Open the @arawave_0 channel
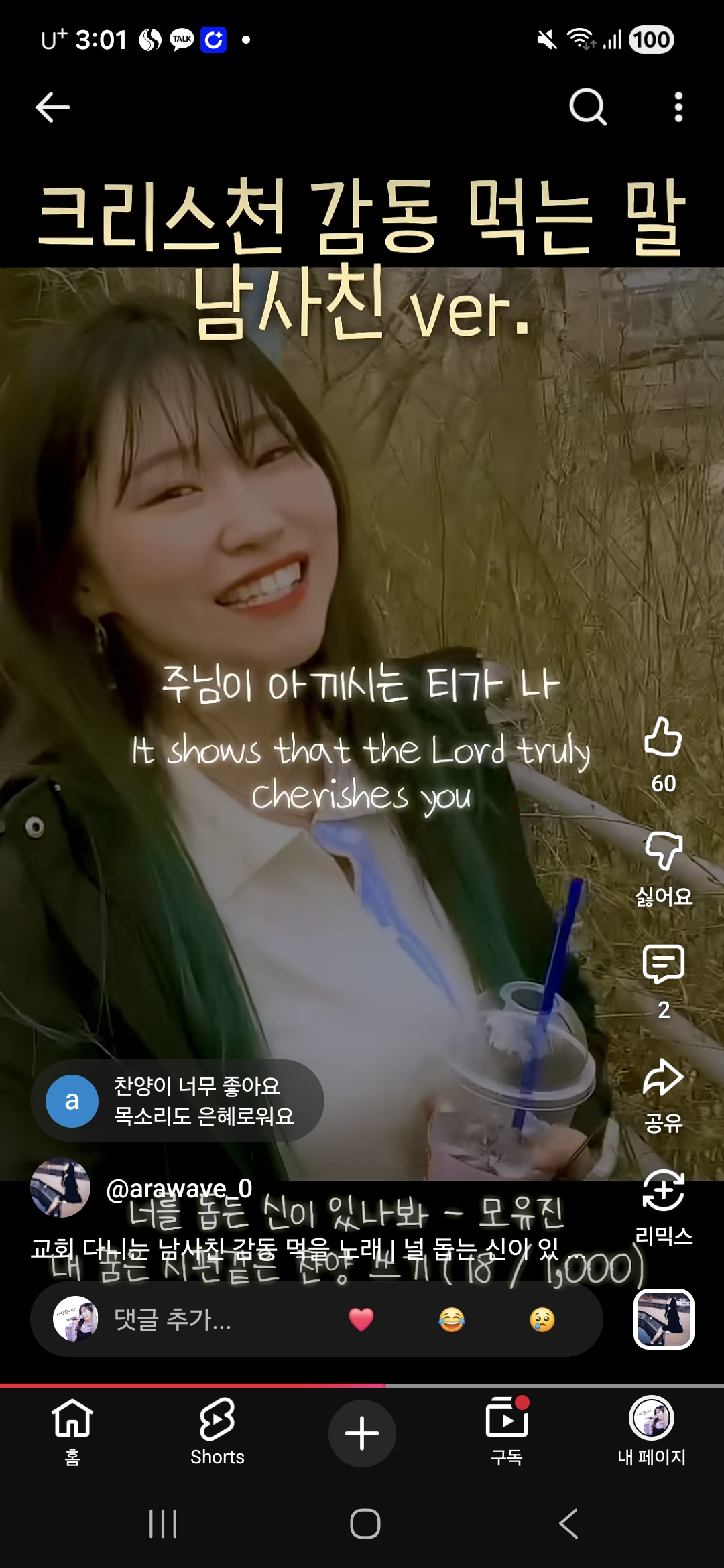The height and width of the screenshot is (1568, 724). click(179, 1188)
